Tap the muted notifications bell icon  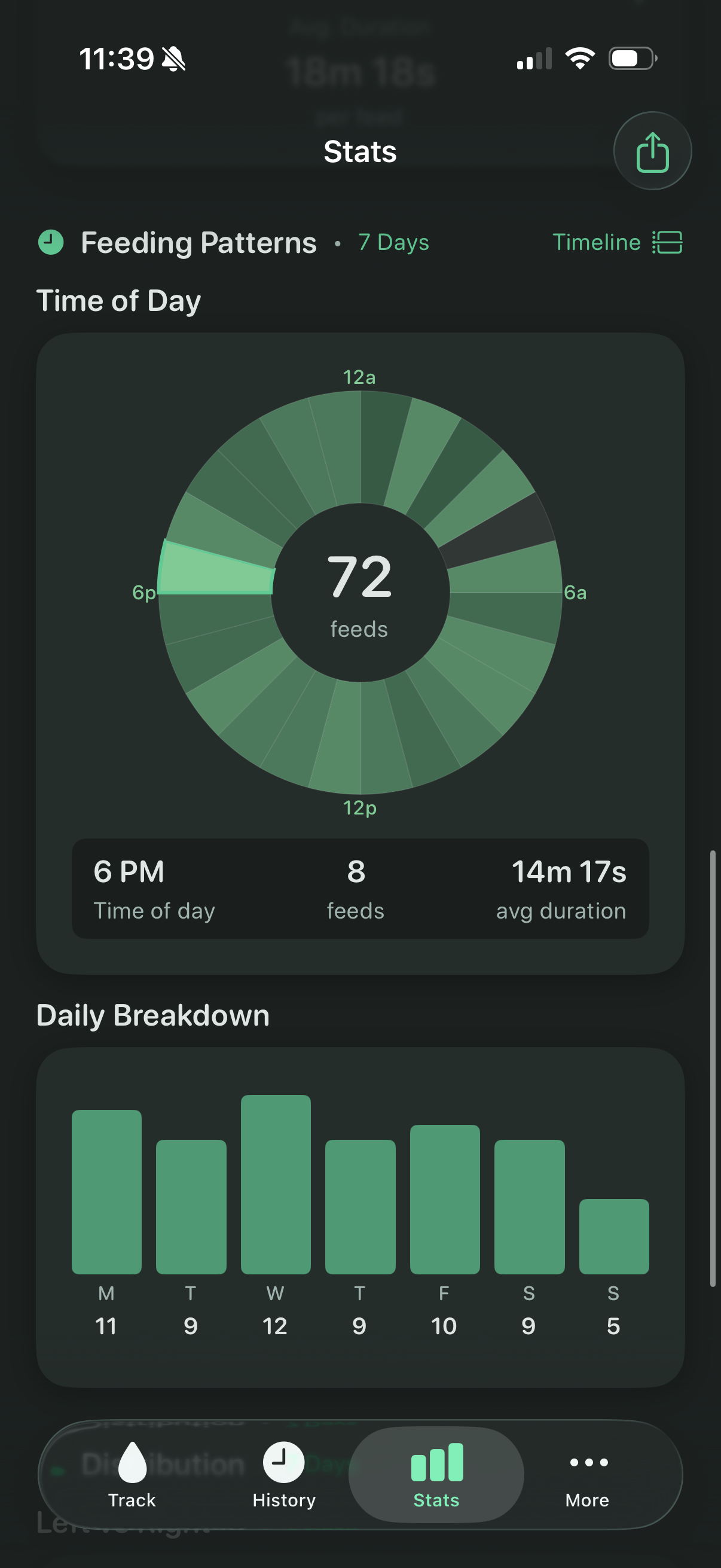click(173, 59)
